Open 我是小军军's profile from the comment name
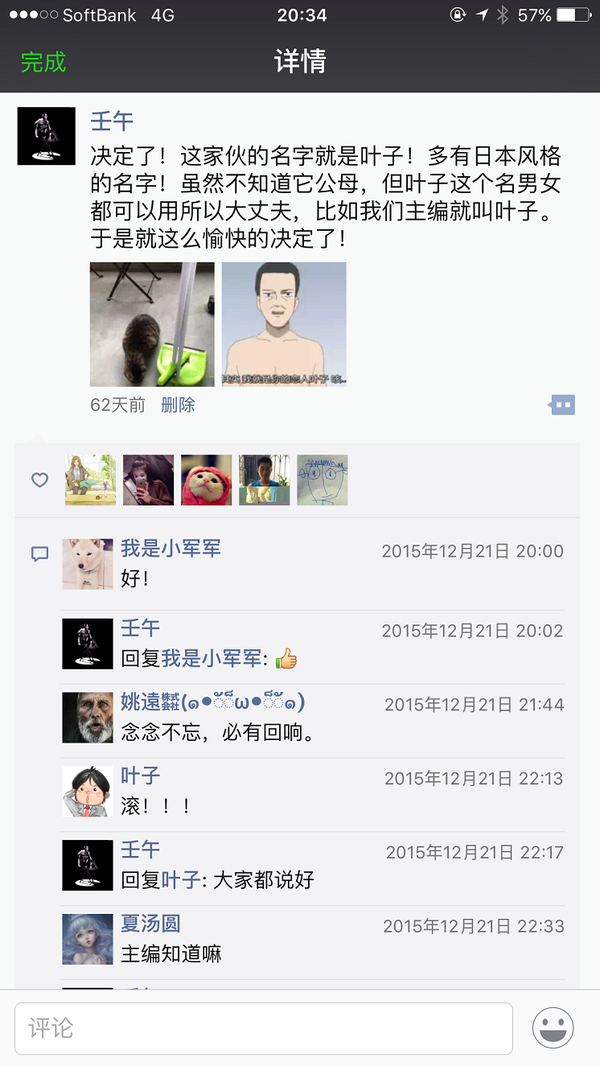Image resolution: width=600 pixels, height=1066 pixels. click(170, 549)
